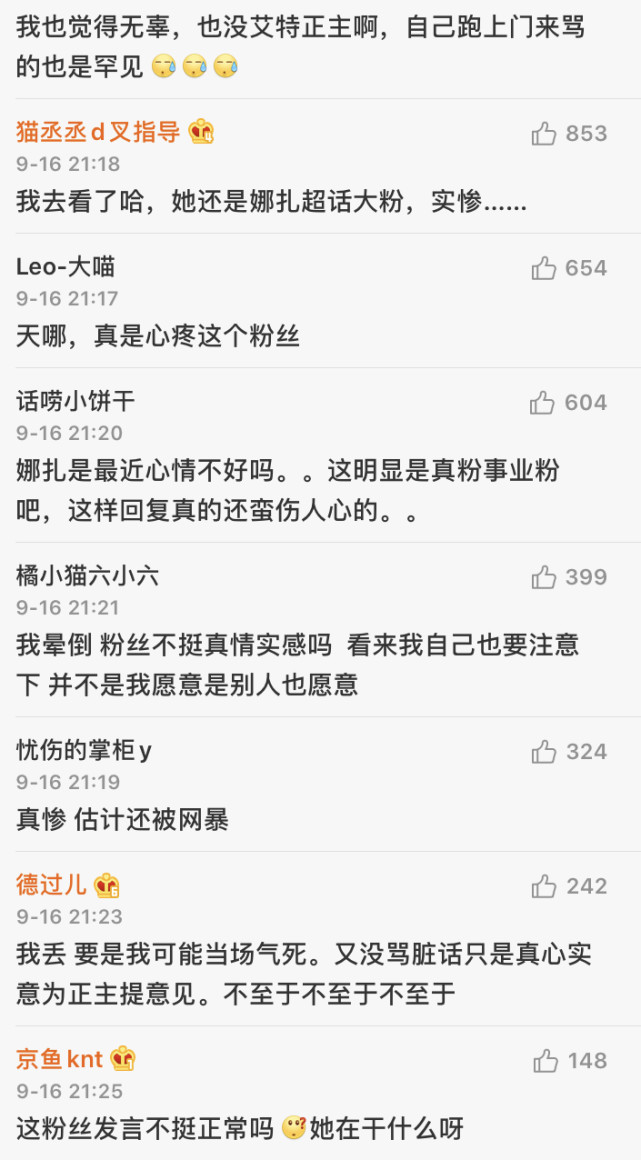Like the comment by 德过儿
Image resolution: width=641 pixels, height=1160 pixels.
click(544, 886)
